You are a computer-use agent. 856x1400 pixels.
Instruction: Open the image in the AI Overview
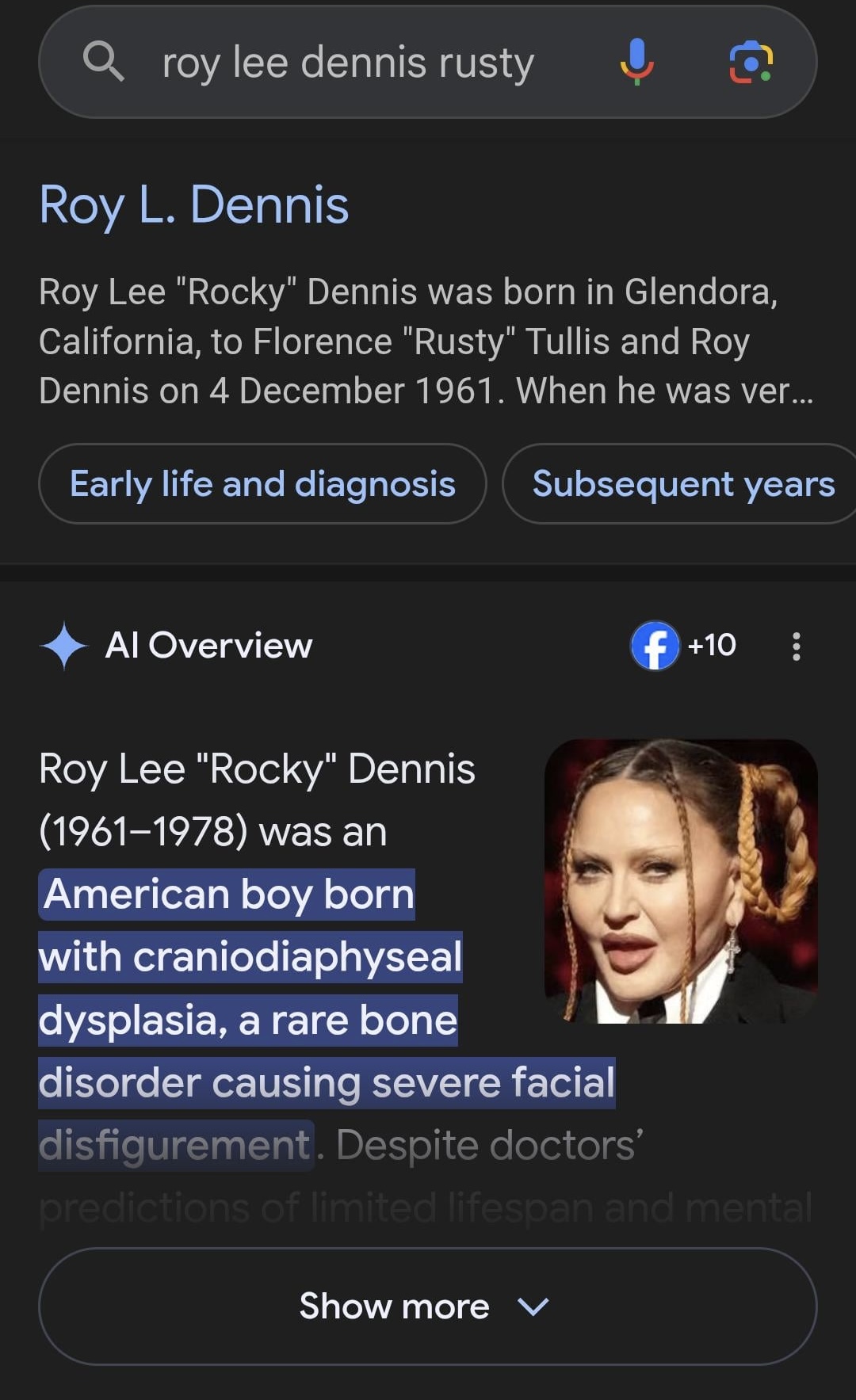[681, 881]
